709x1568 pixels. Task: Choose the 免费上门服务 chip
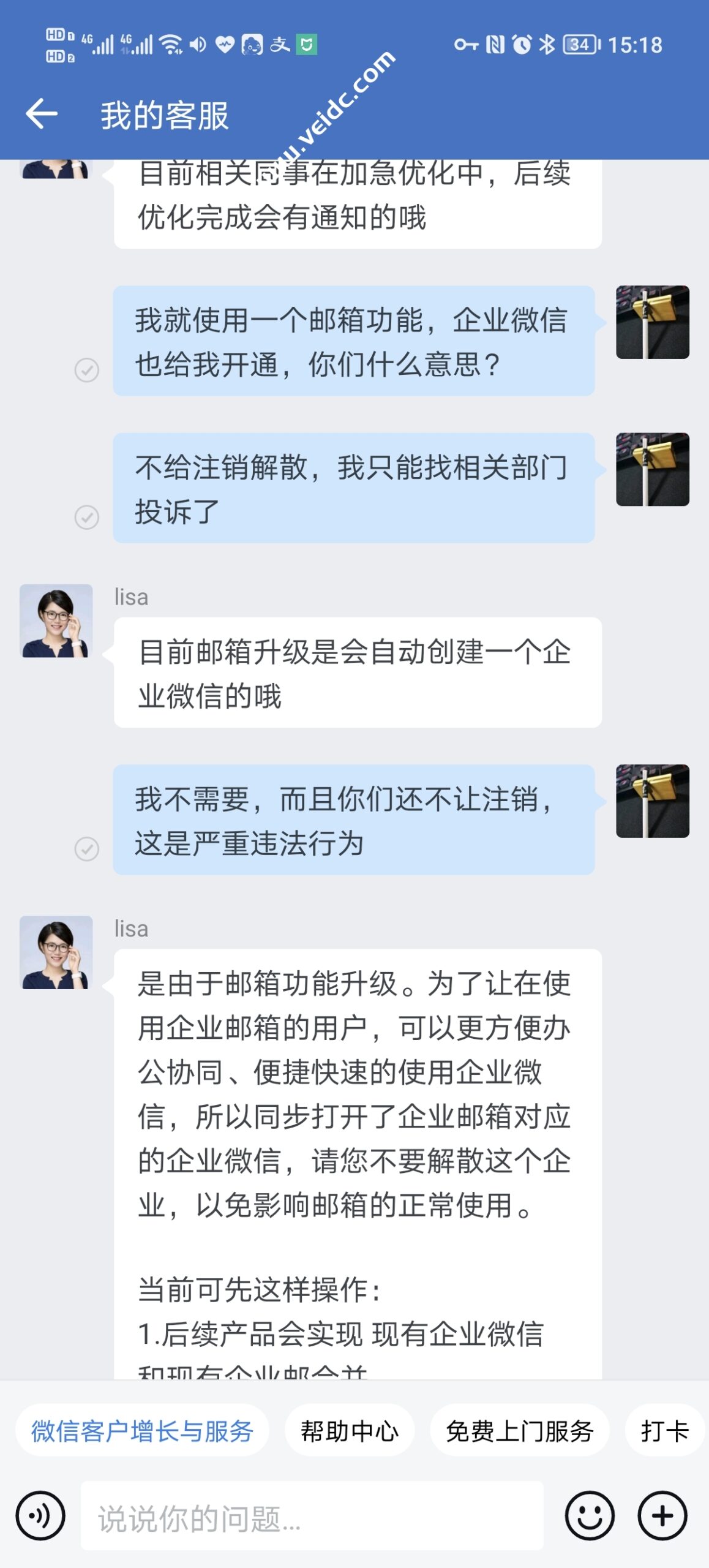[520, 1431]
